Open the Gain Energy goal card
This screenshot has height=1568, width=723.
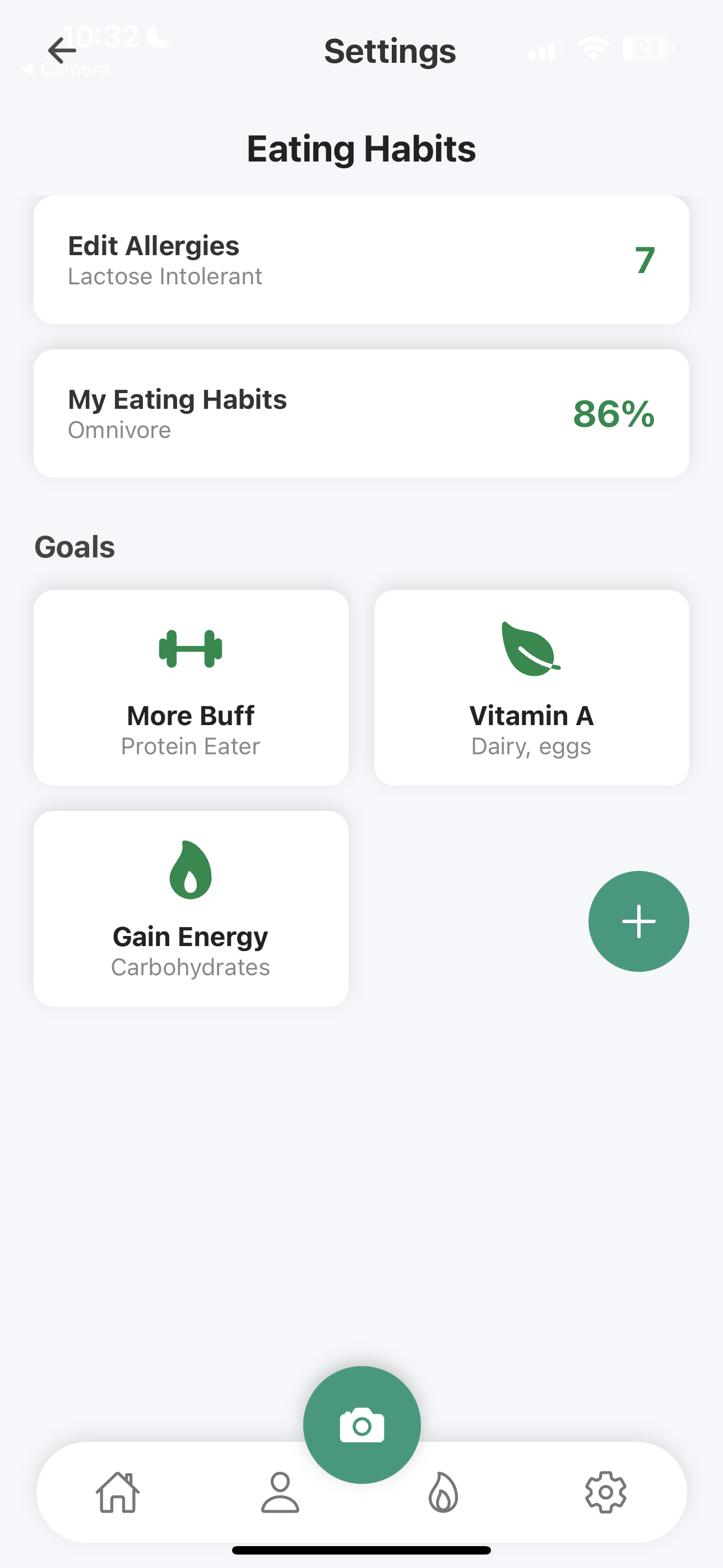191,908
